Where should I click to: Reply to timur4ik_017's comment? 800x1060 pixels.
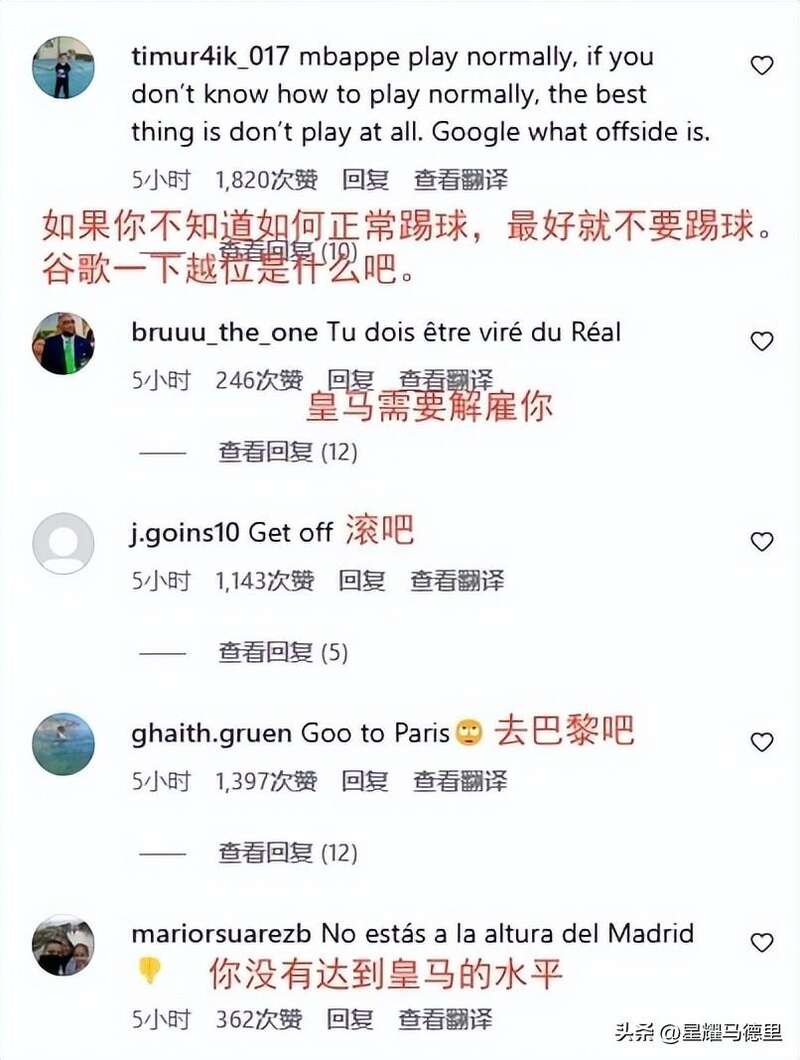[x=365, y=180]
